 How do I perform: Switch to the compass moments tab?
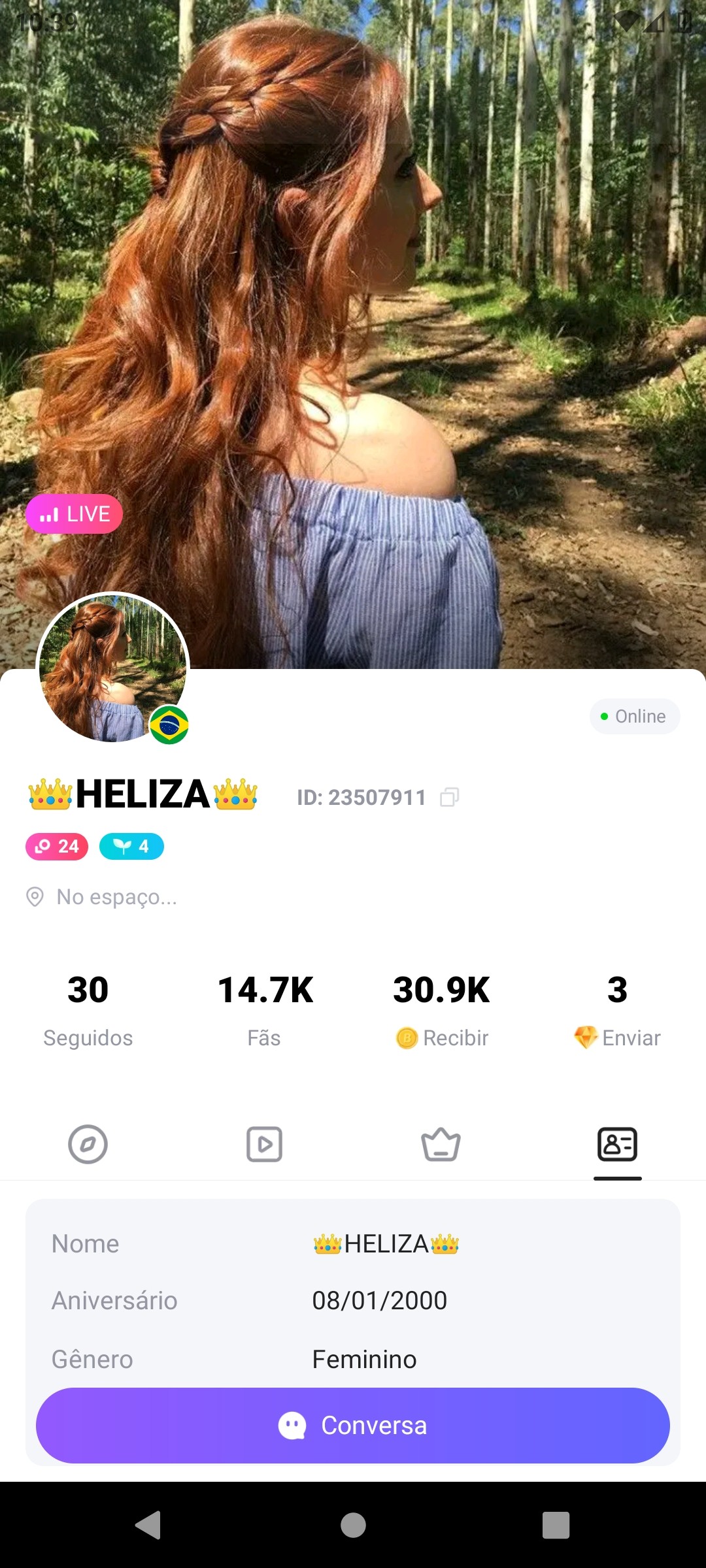coord(88,1144)
